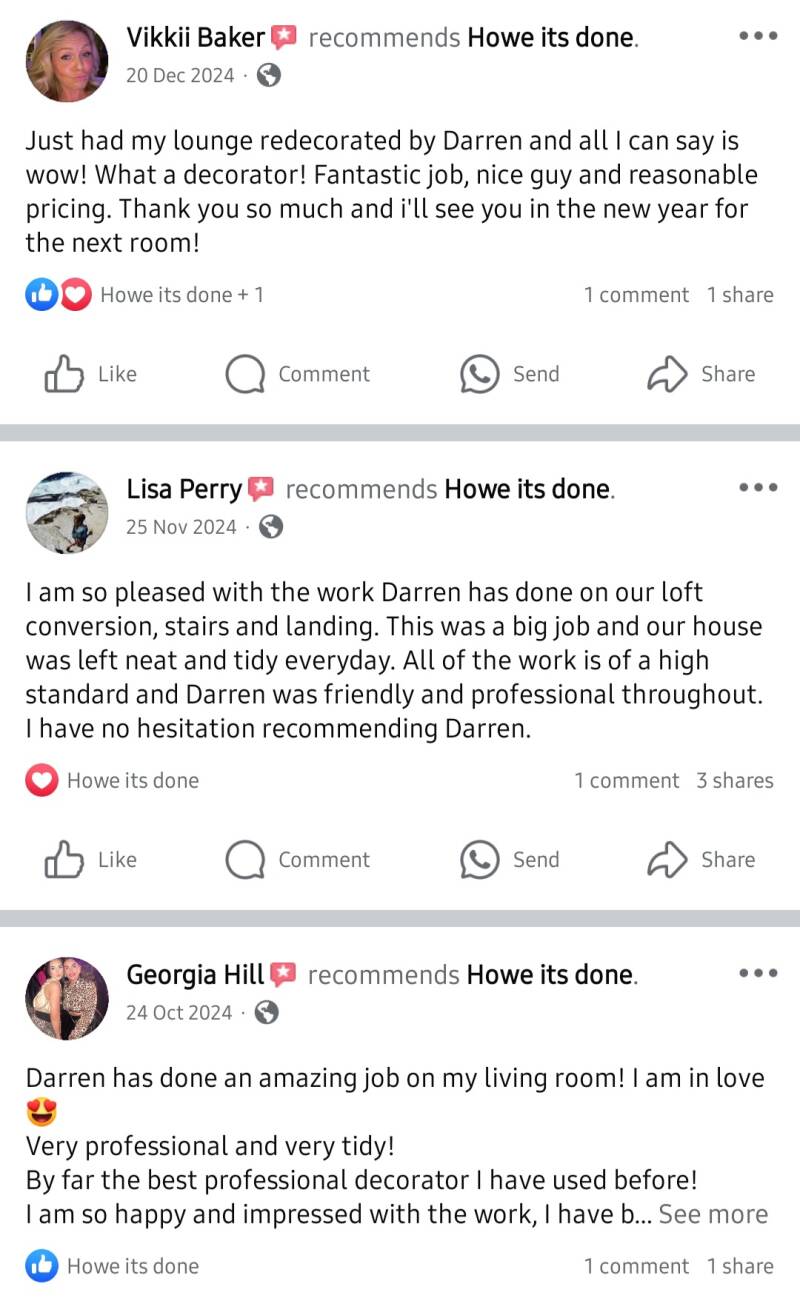The image size is (800, 1301).
Task: Like Lisa Perry's recommendation
Action: point(90,860)
